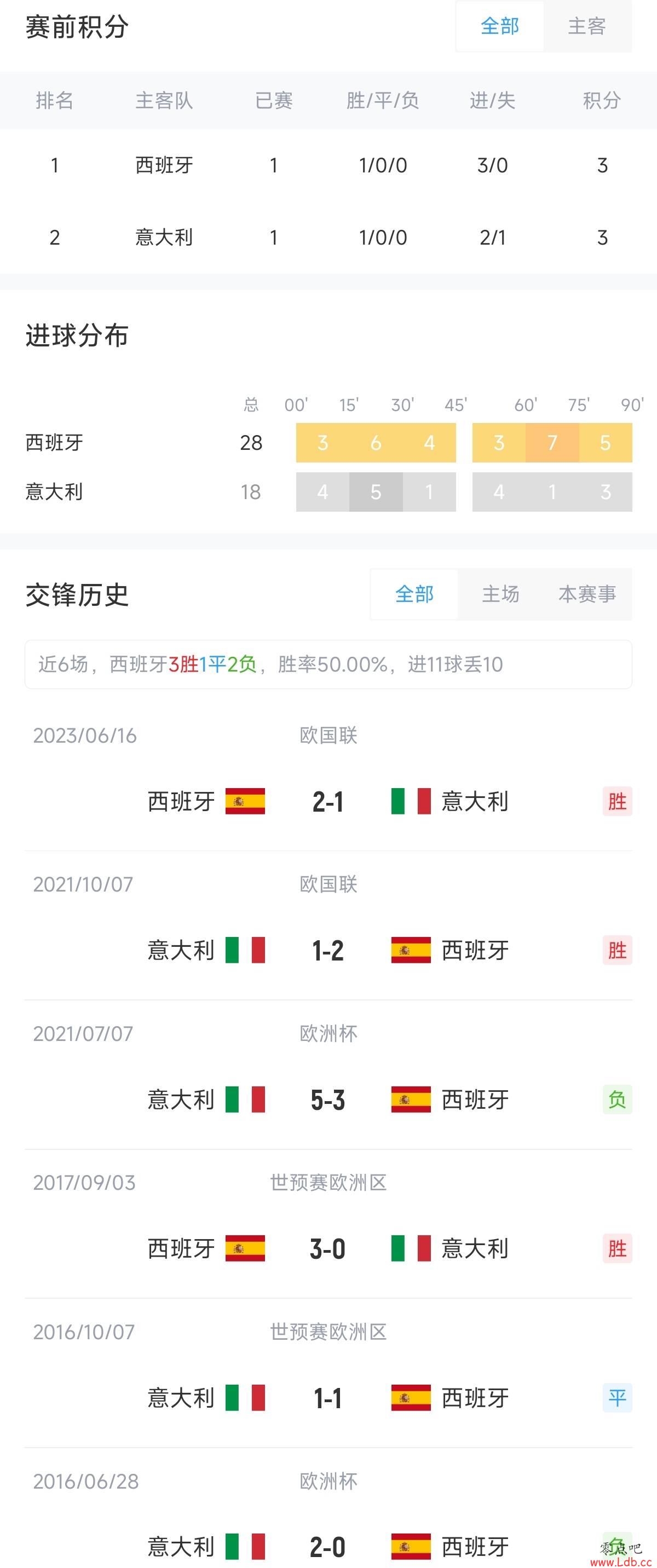Open the 2023/06/16 西班牙 2-1 意大利 match

click(x=327, y=801)
